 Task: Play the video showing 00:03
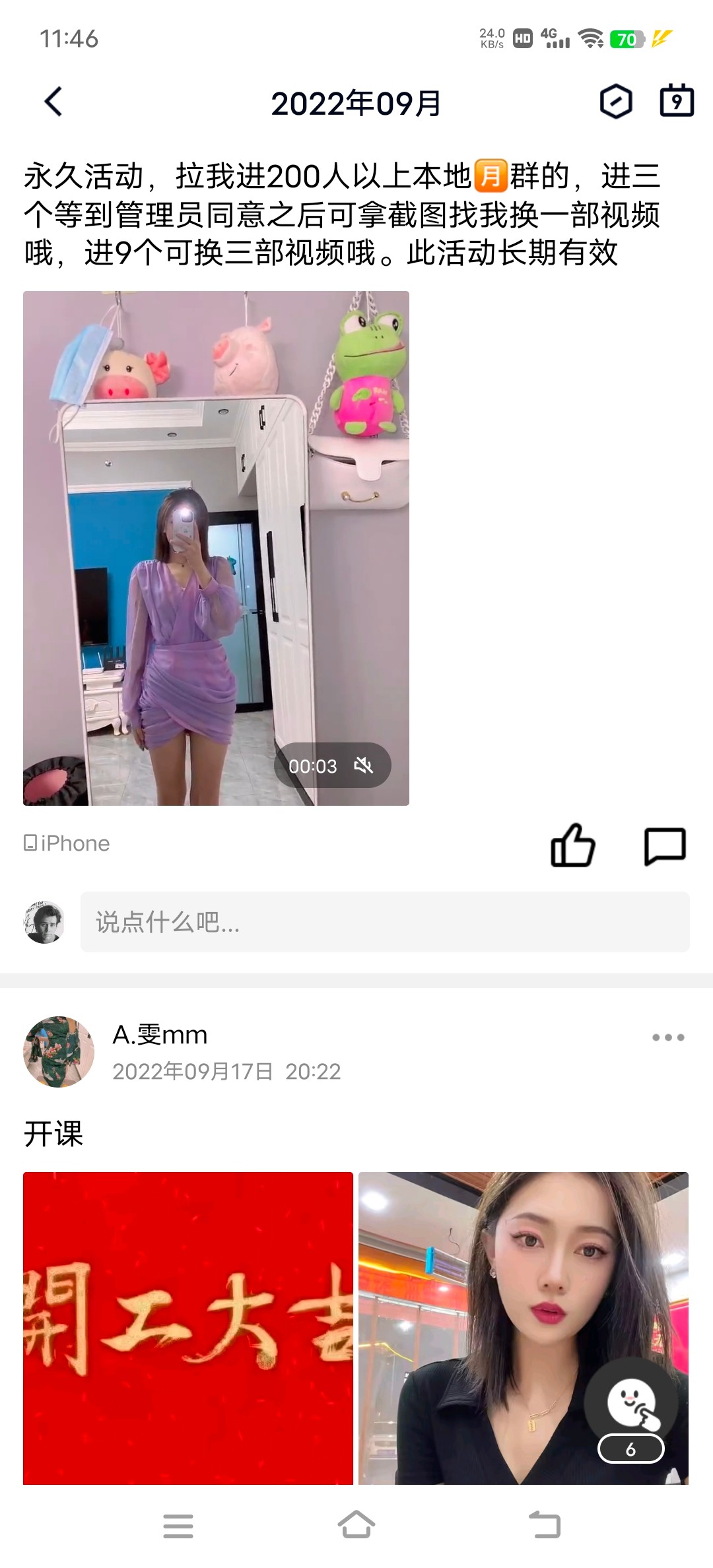click(x=215, y=548)
